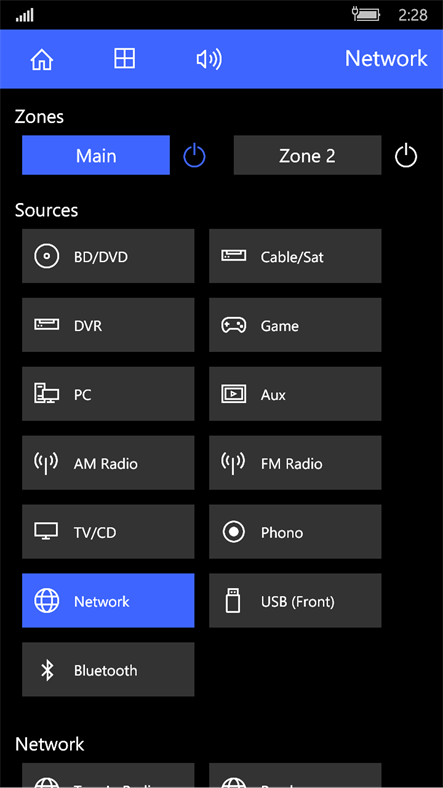This screenshot has width=443, height=788.
Task: Open the volume speaker icon
Action: [x=209, y=59]
